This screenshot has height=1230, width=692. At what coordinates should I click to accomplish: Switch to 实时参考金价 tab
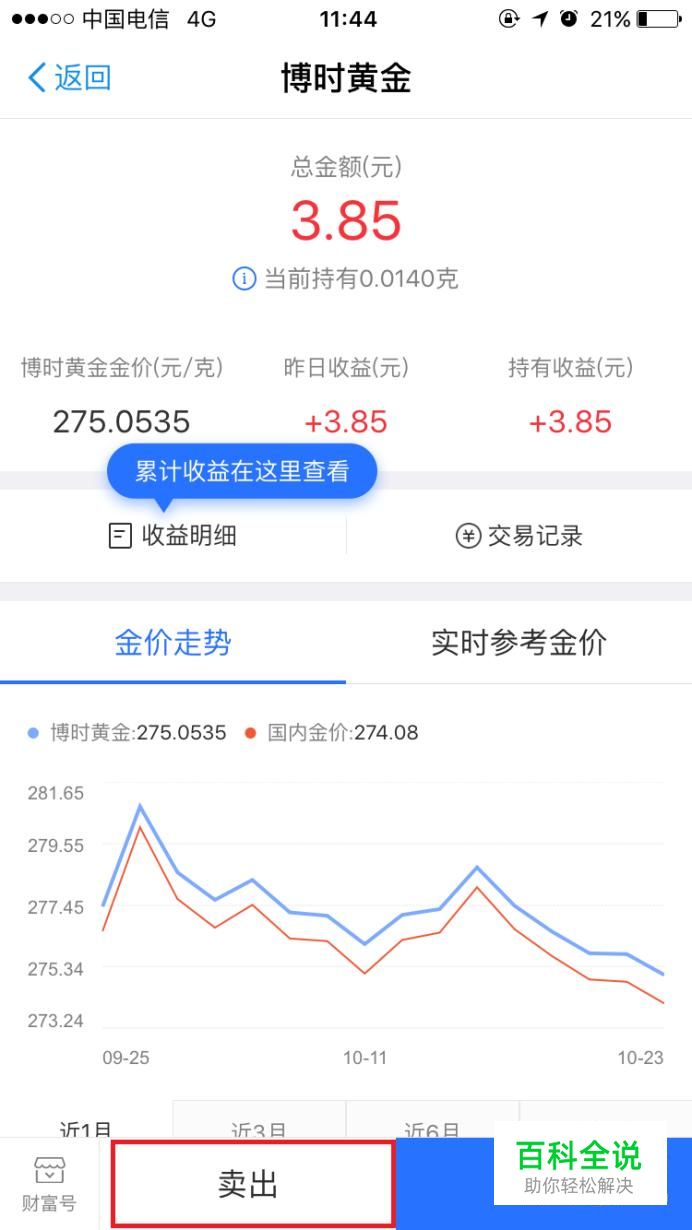point(519,643)
